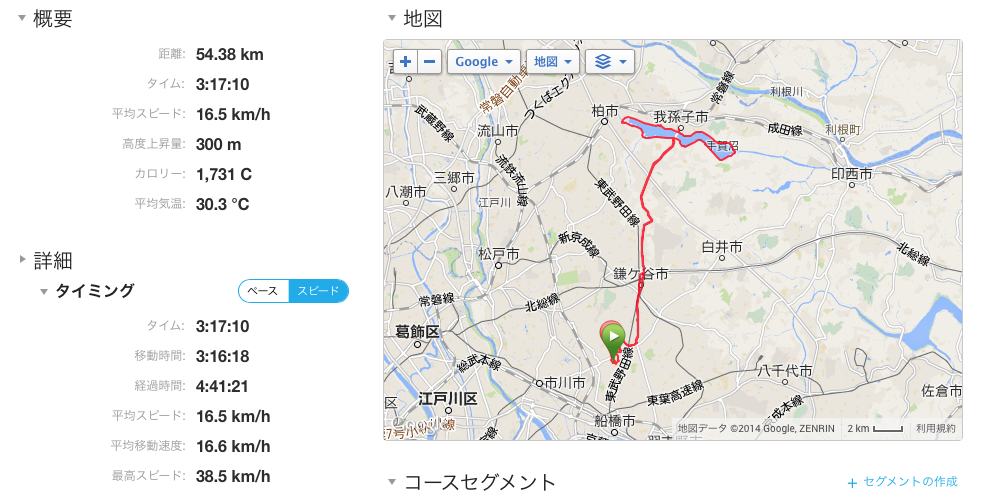Expand the 詳細 section
The image size is (983, 500).
pos(23,260)
